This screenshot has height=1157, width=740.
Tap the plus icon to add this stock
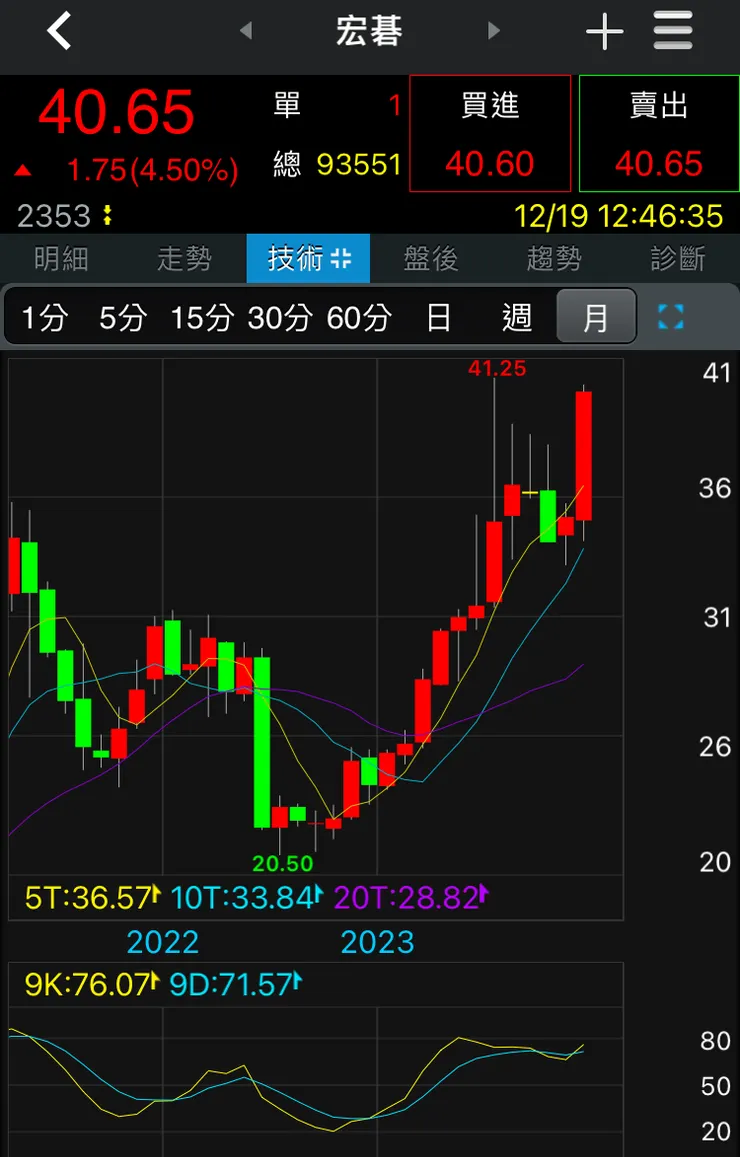point(604,32)
